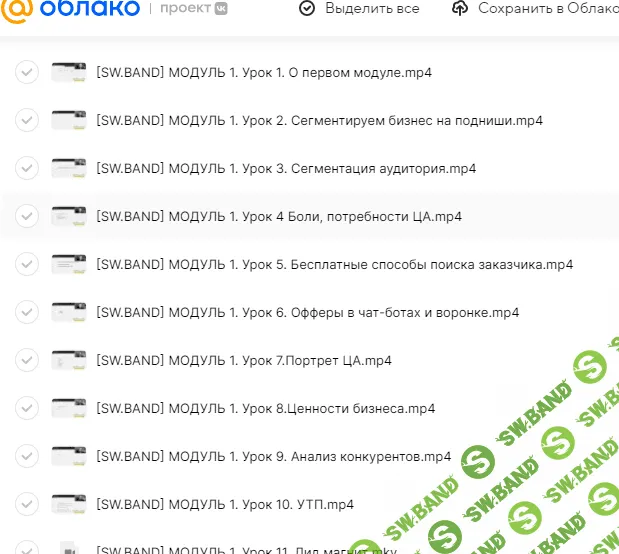Open Урок 7.Портрет ЦА video
The height and width of the screenshot is (554, 619).
coord(244,360)
